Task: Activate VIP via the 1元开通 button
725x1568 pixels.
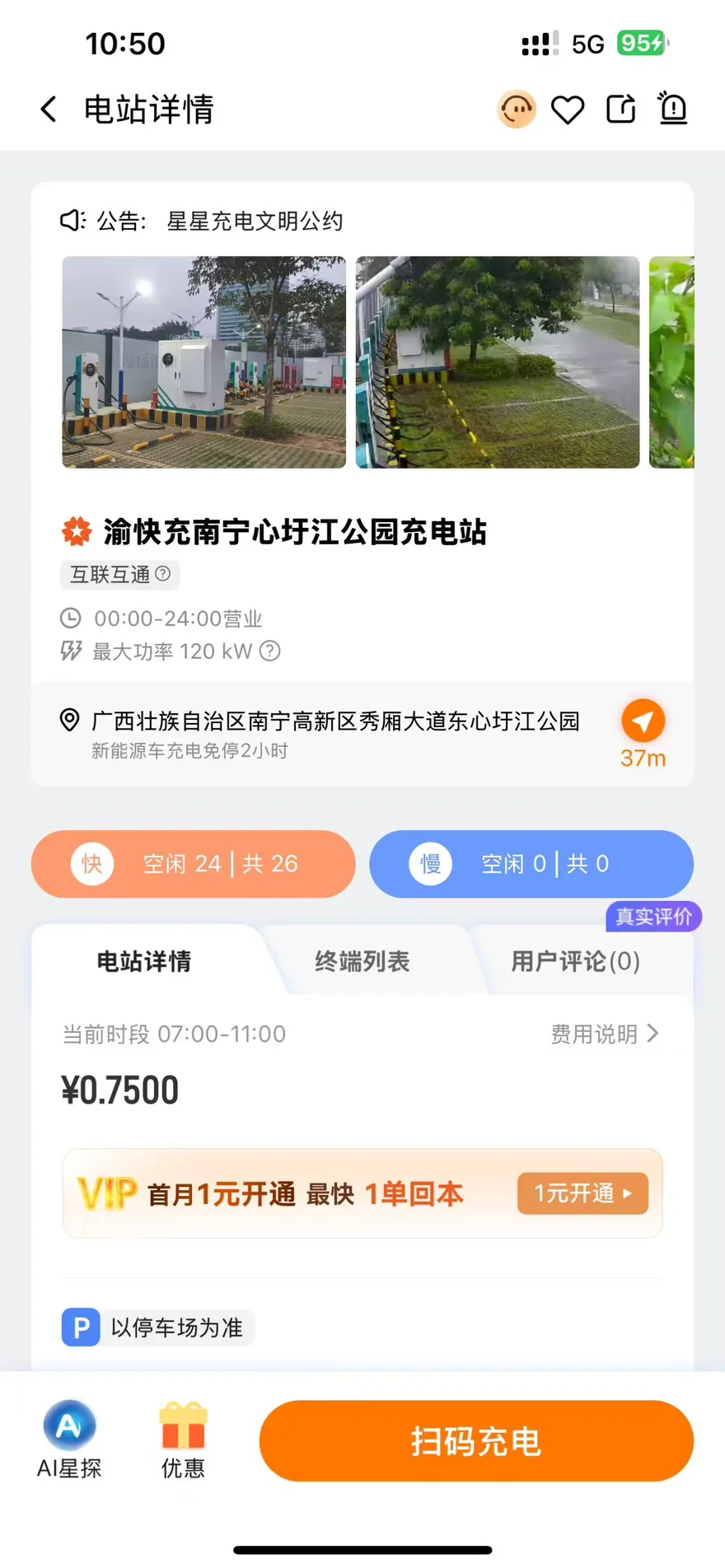Action: tap(583, 1193)
